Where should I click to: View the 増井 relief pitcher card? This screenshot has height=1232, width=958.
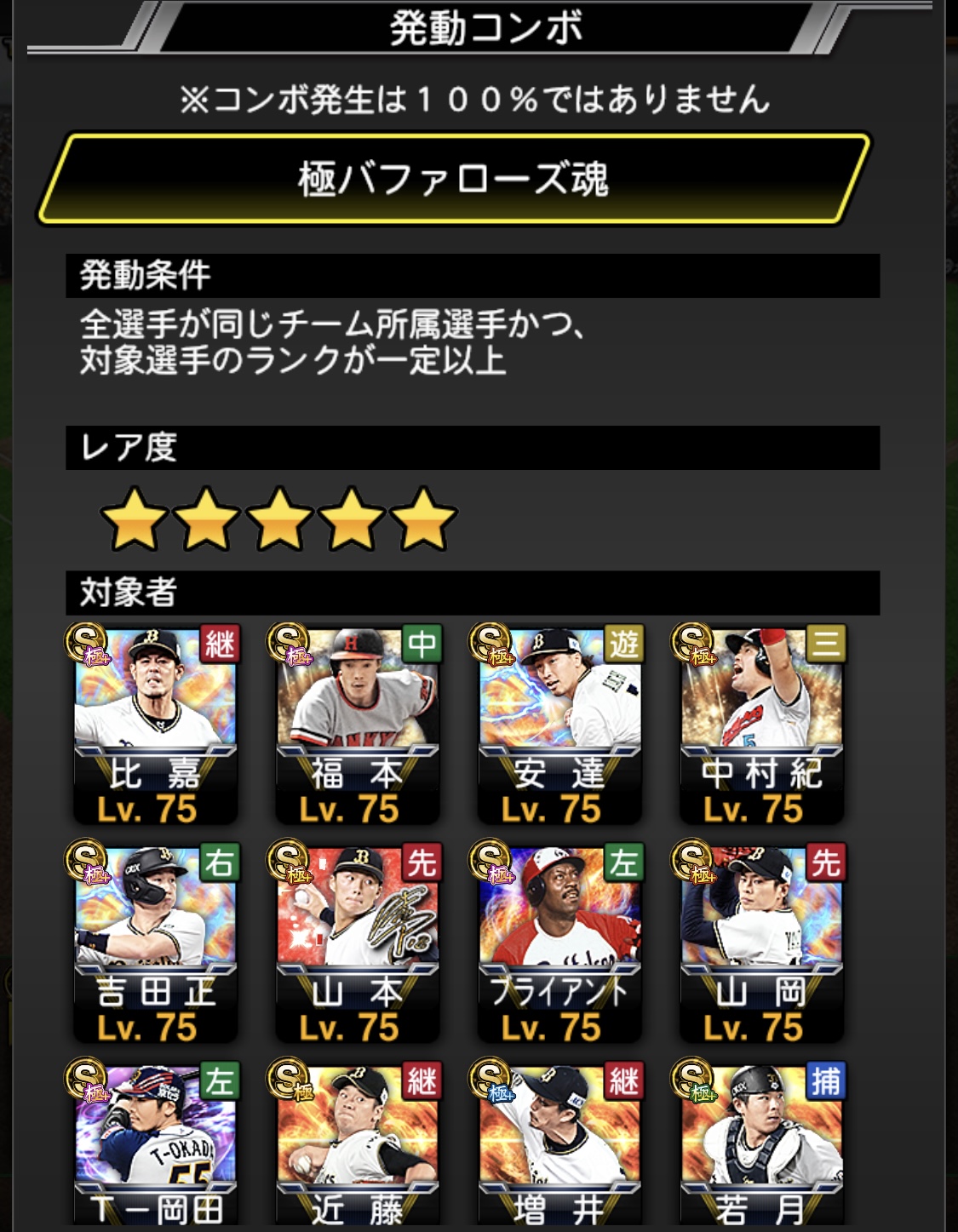click(x=559, y=1145)
